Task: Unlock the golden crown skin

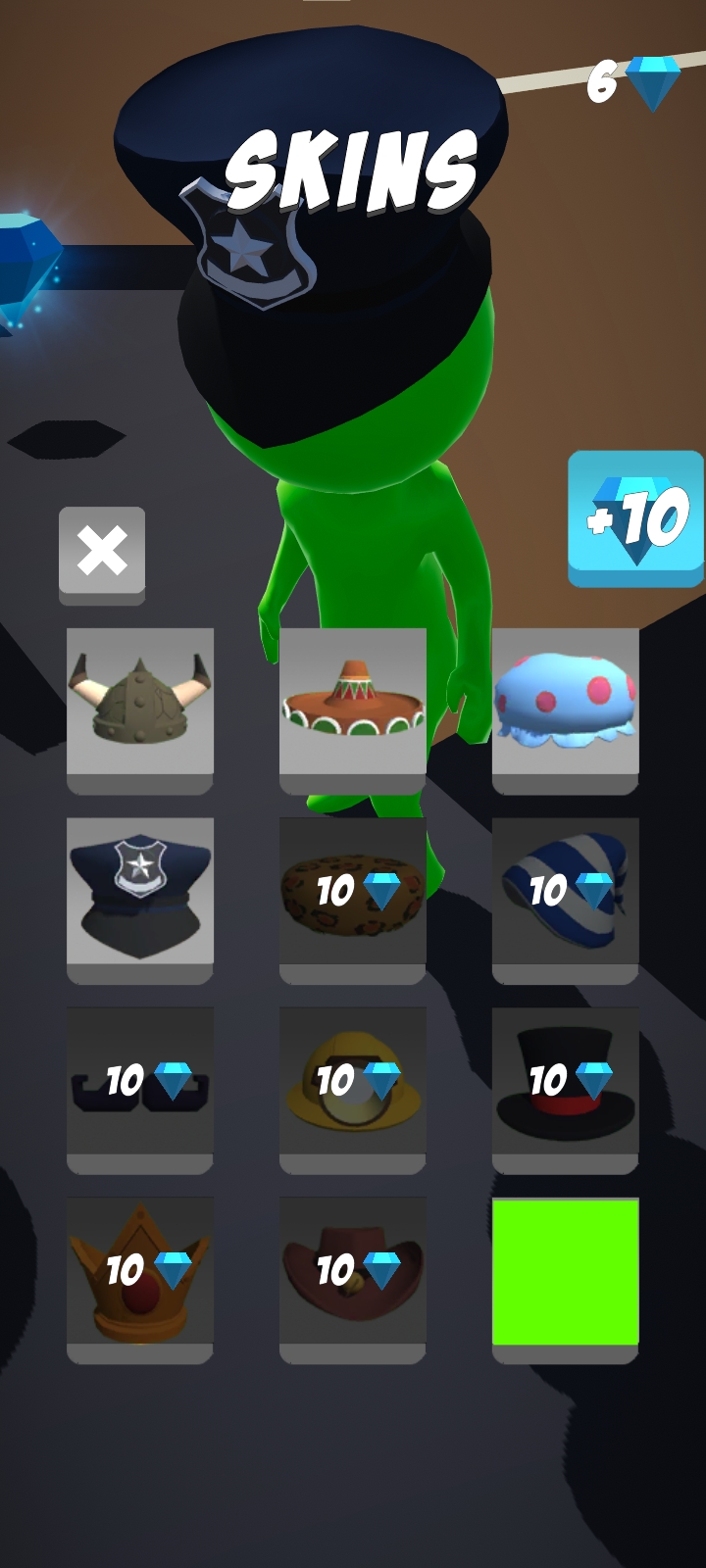Action: (140, 1271)
